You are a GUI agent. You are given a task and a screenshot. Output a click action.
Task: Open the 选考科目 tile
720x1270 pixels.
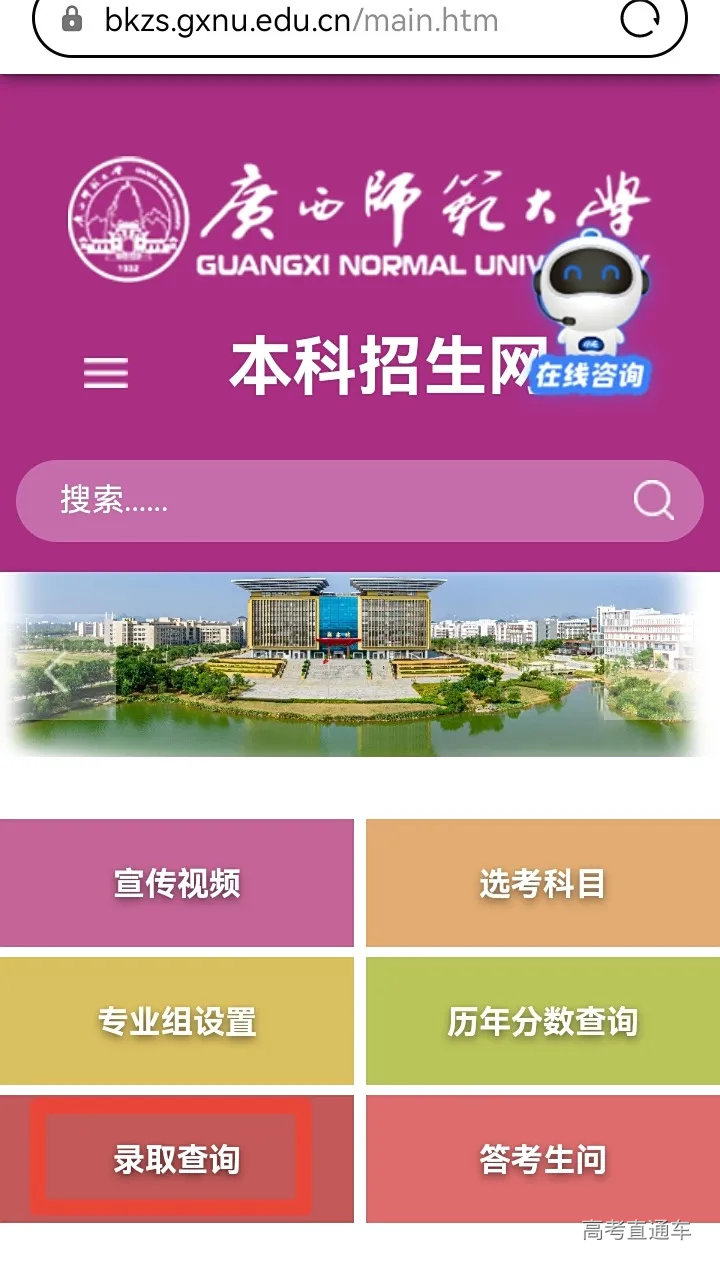coord(542,883)
